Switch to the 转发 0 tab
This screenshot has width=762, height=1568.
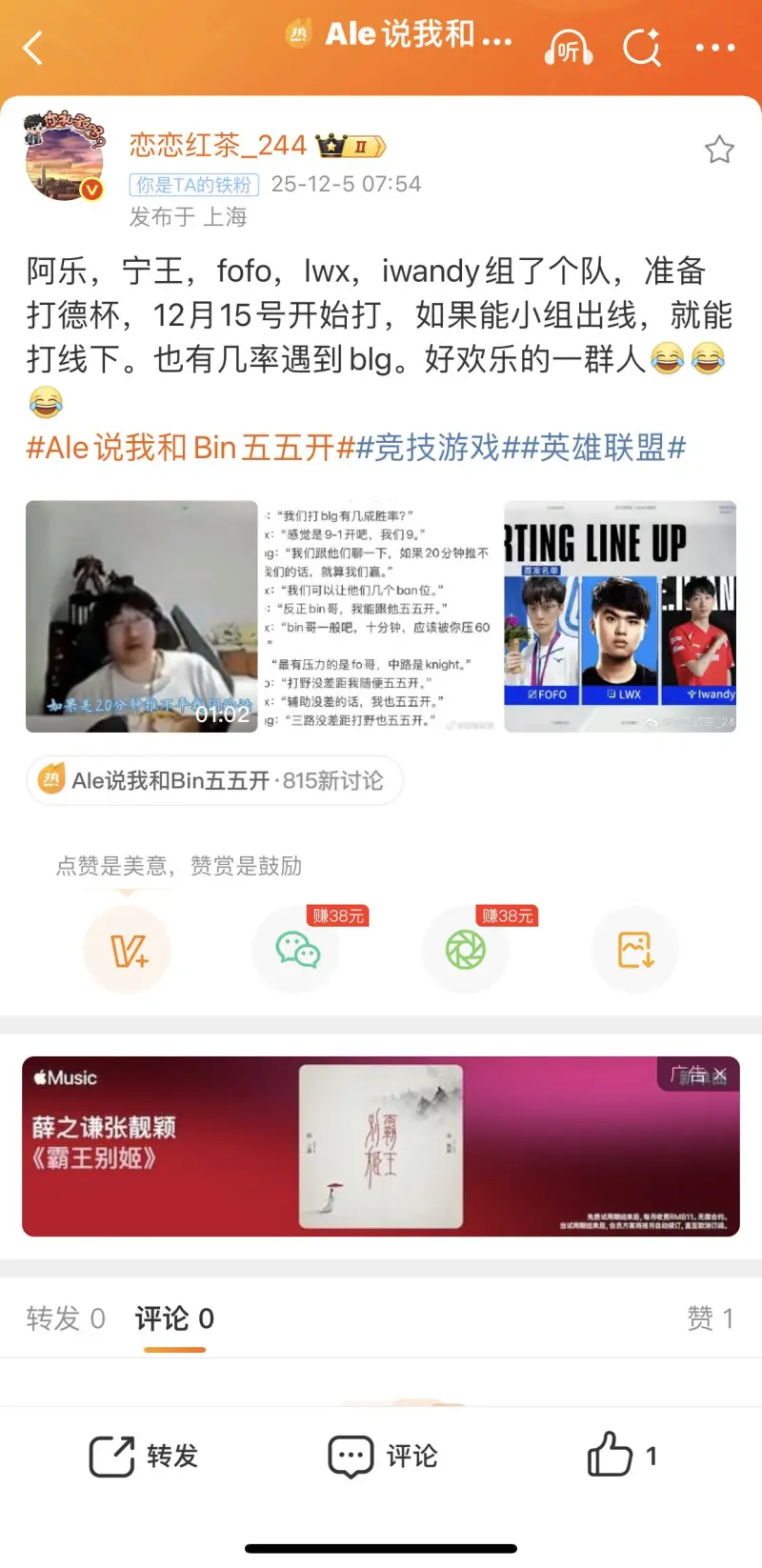pos(65,1318)
